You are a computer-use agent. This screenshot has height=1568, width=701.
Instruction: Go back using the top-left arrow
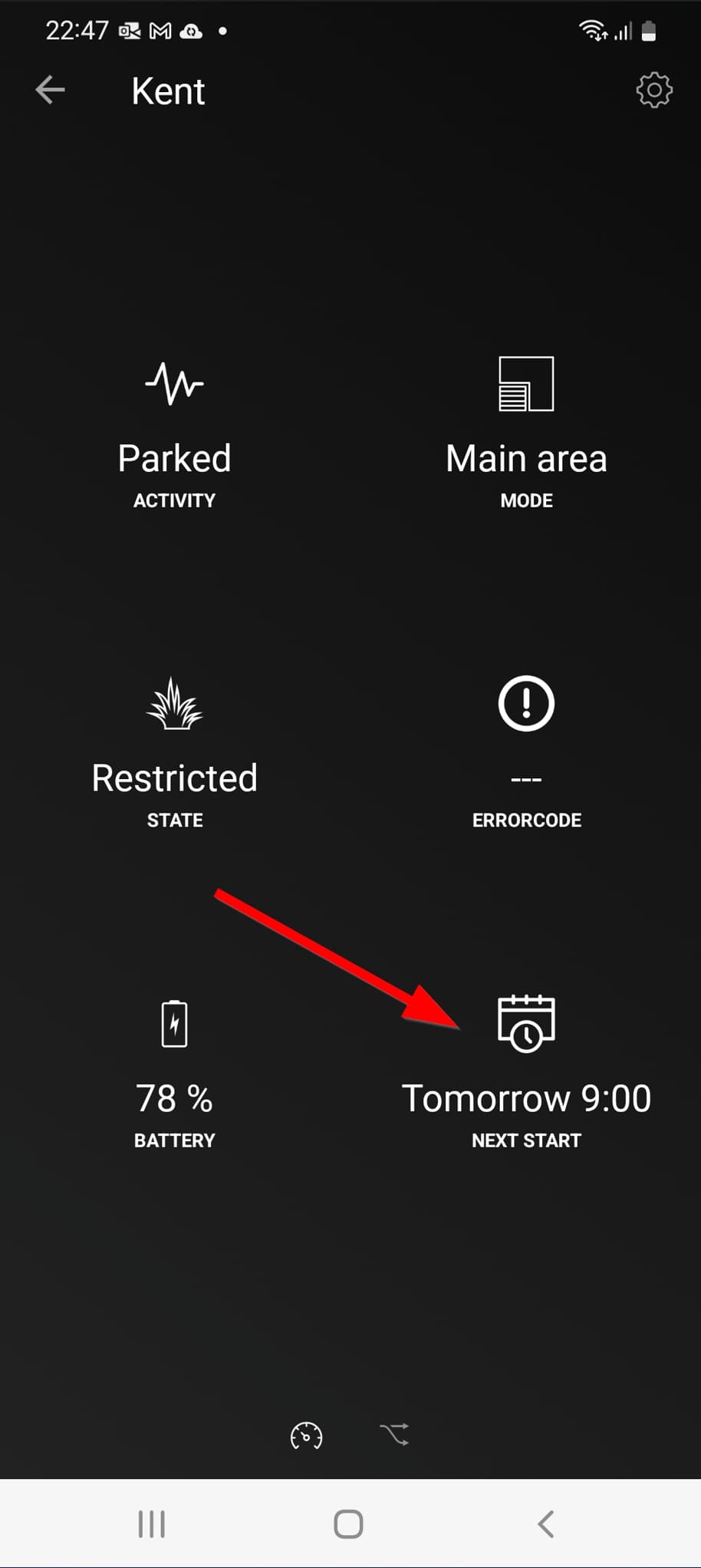(x=51, y=91)
